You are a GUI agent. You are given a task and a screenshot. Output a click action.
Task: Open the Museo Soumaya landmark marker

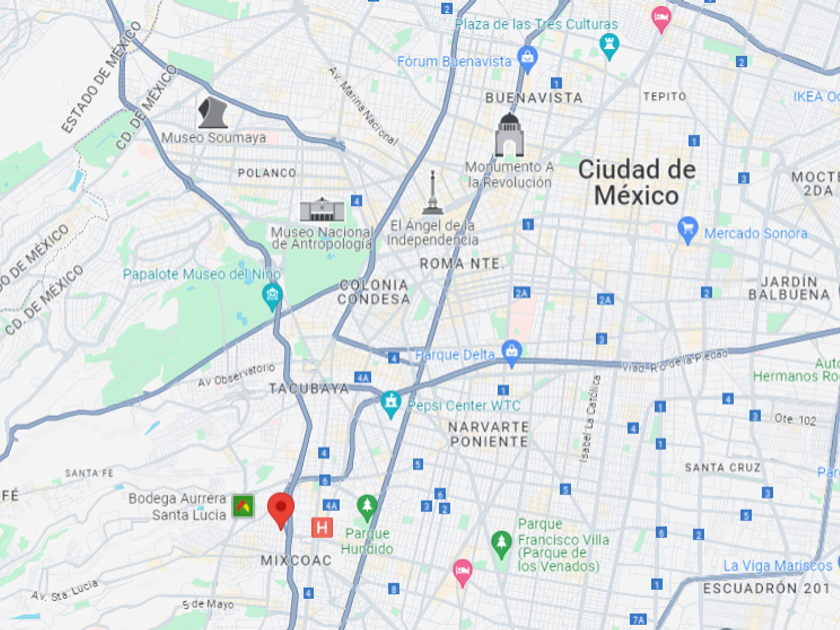coord(213,112)
